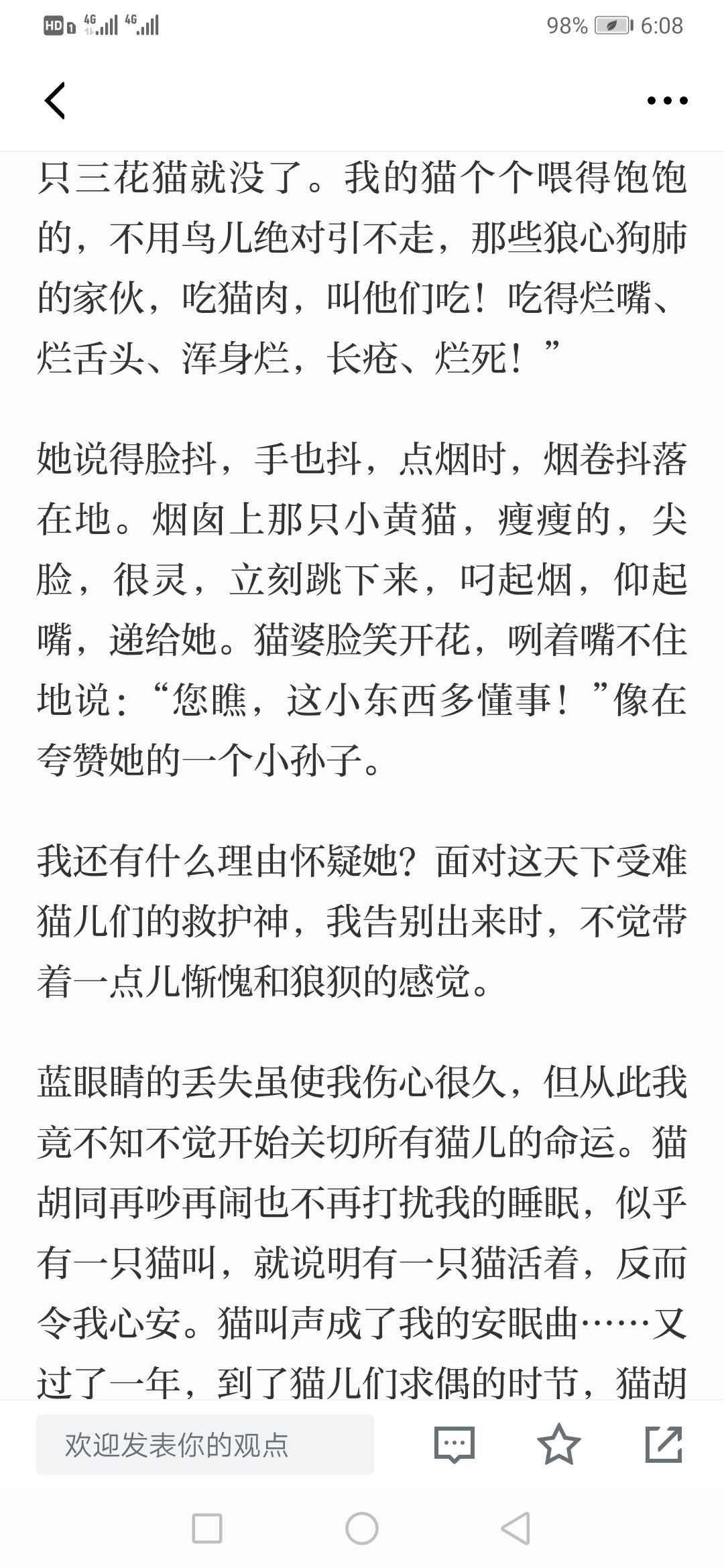The height and width of the screenshot is (1568, 724).
Task: Open the comments bubble icon
Action: pyautogui.click(x=455, y=1445)
